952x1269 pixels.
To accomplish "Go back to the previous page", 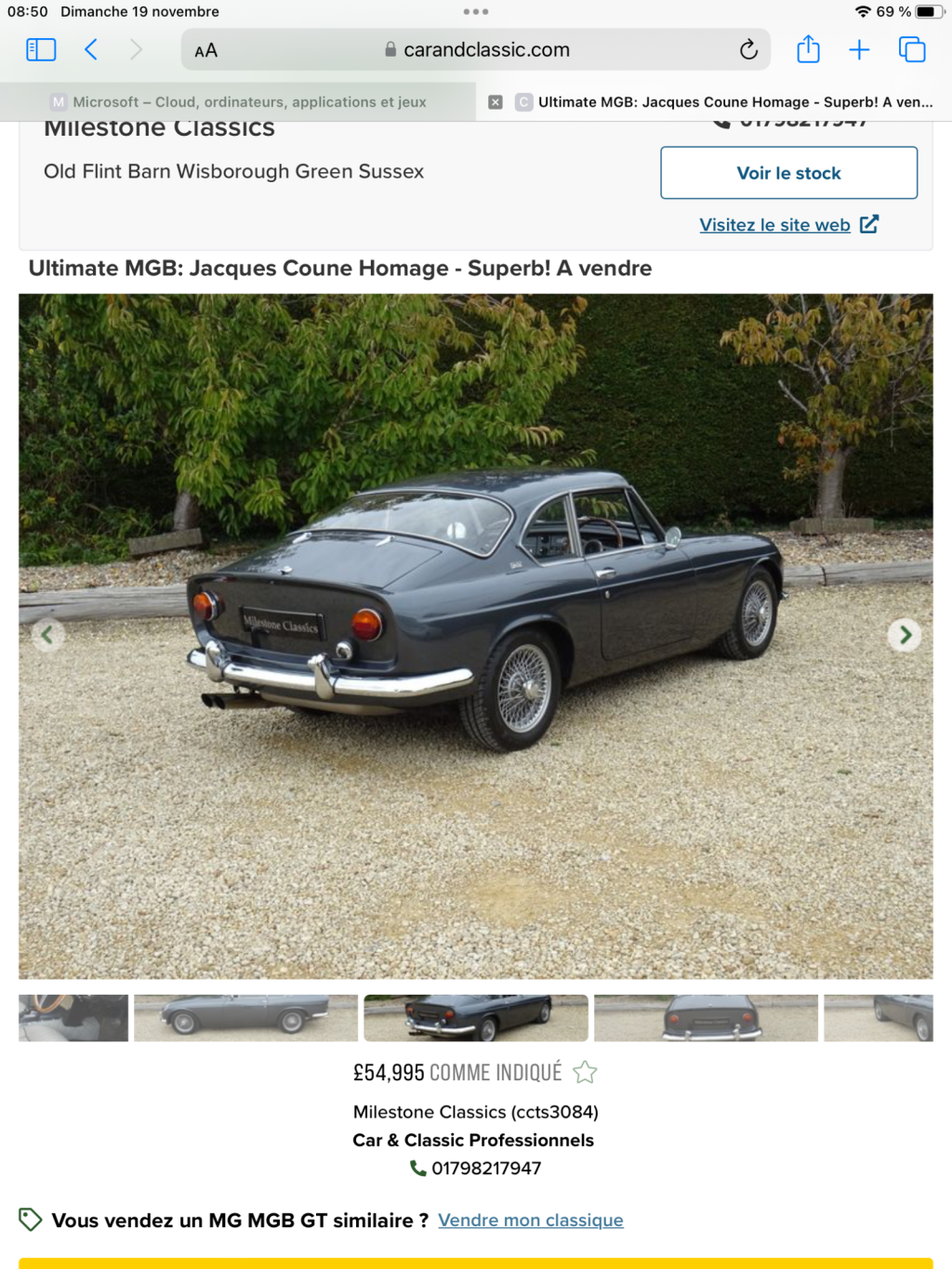I will [91, 50].
